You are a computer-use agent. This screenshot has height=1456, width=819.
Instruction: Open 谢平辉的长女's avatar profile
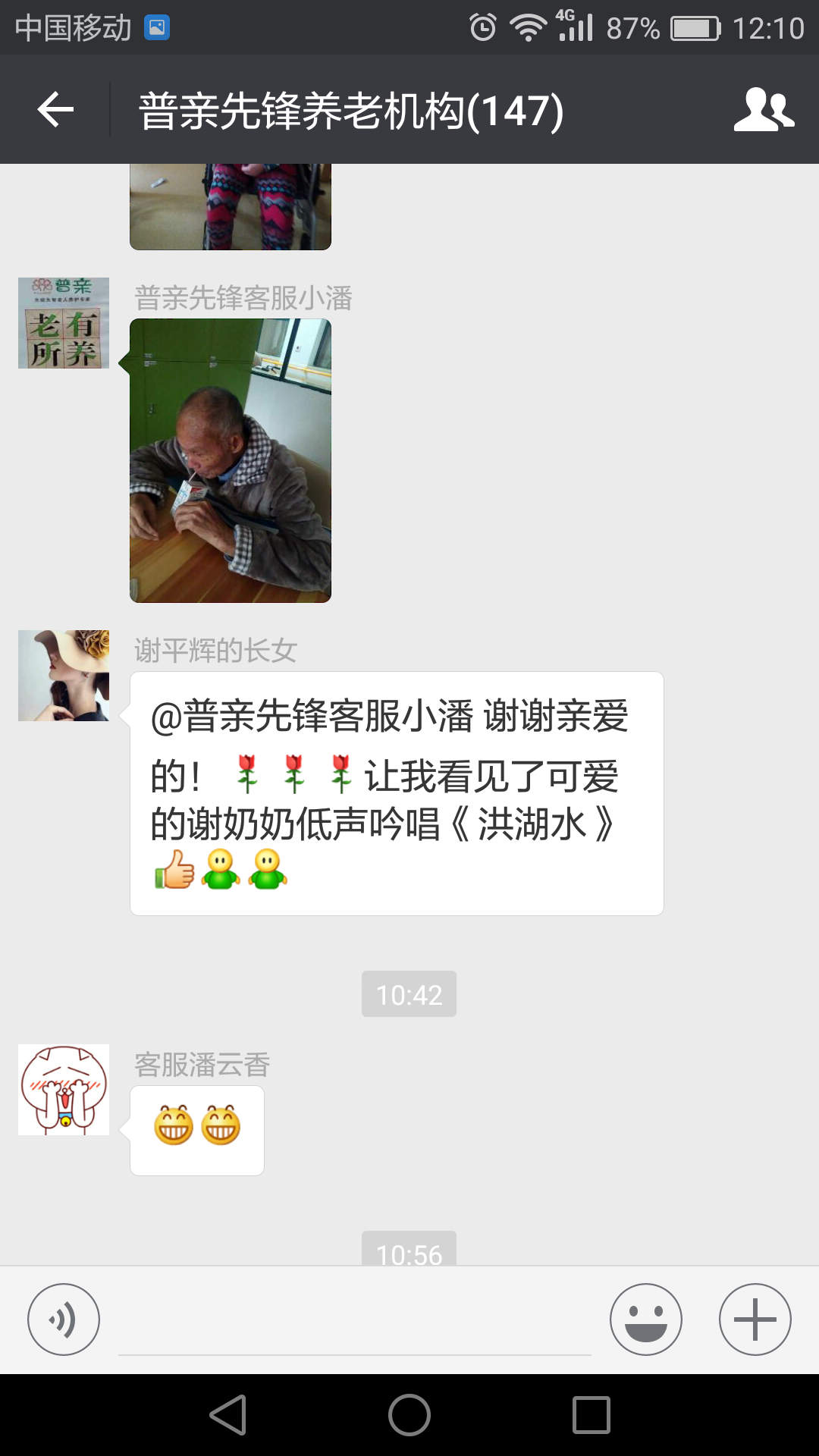click(x=64, y=676)
